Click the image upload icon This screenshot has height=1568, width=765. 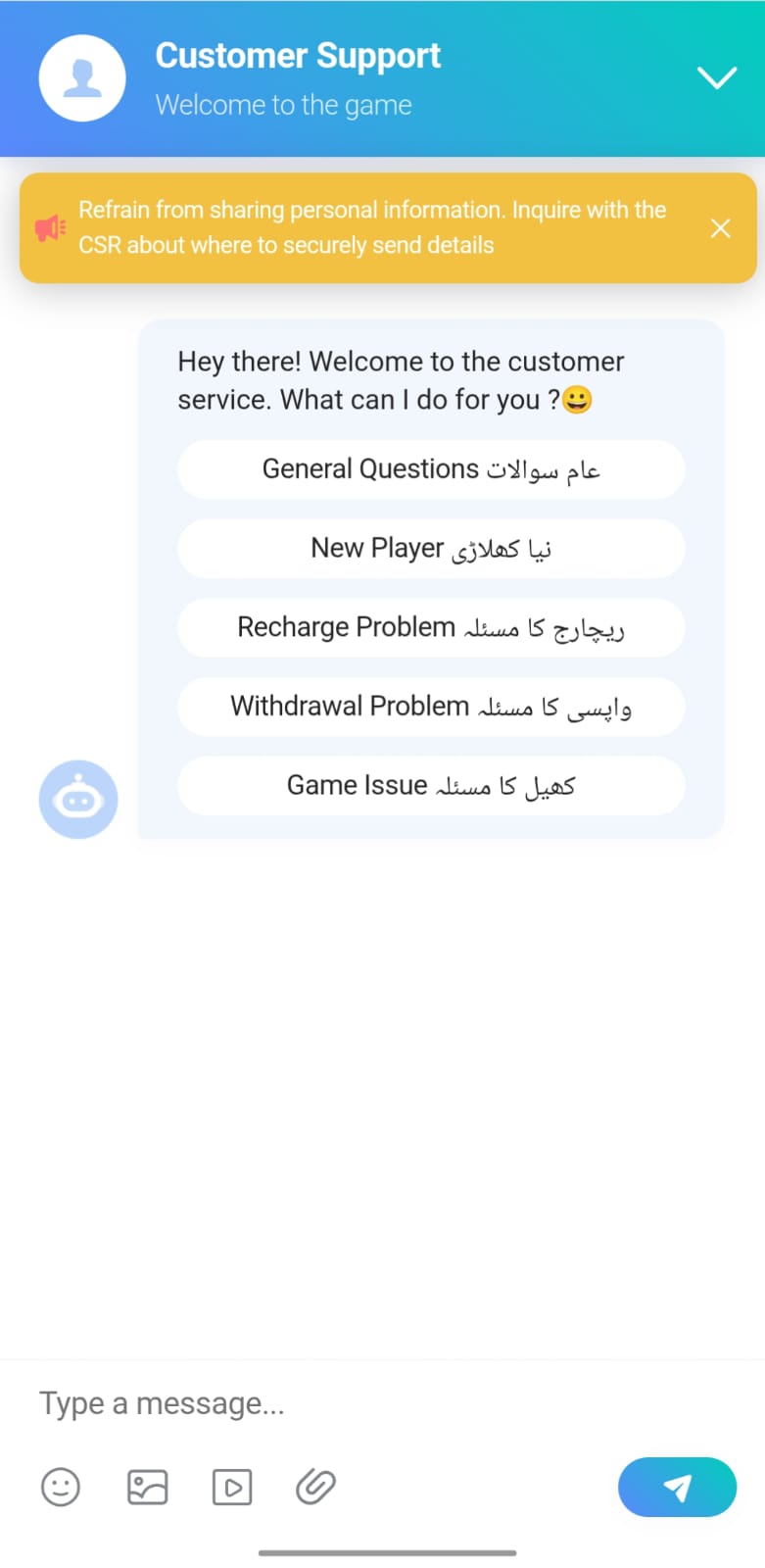click(146, 1487)
